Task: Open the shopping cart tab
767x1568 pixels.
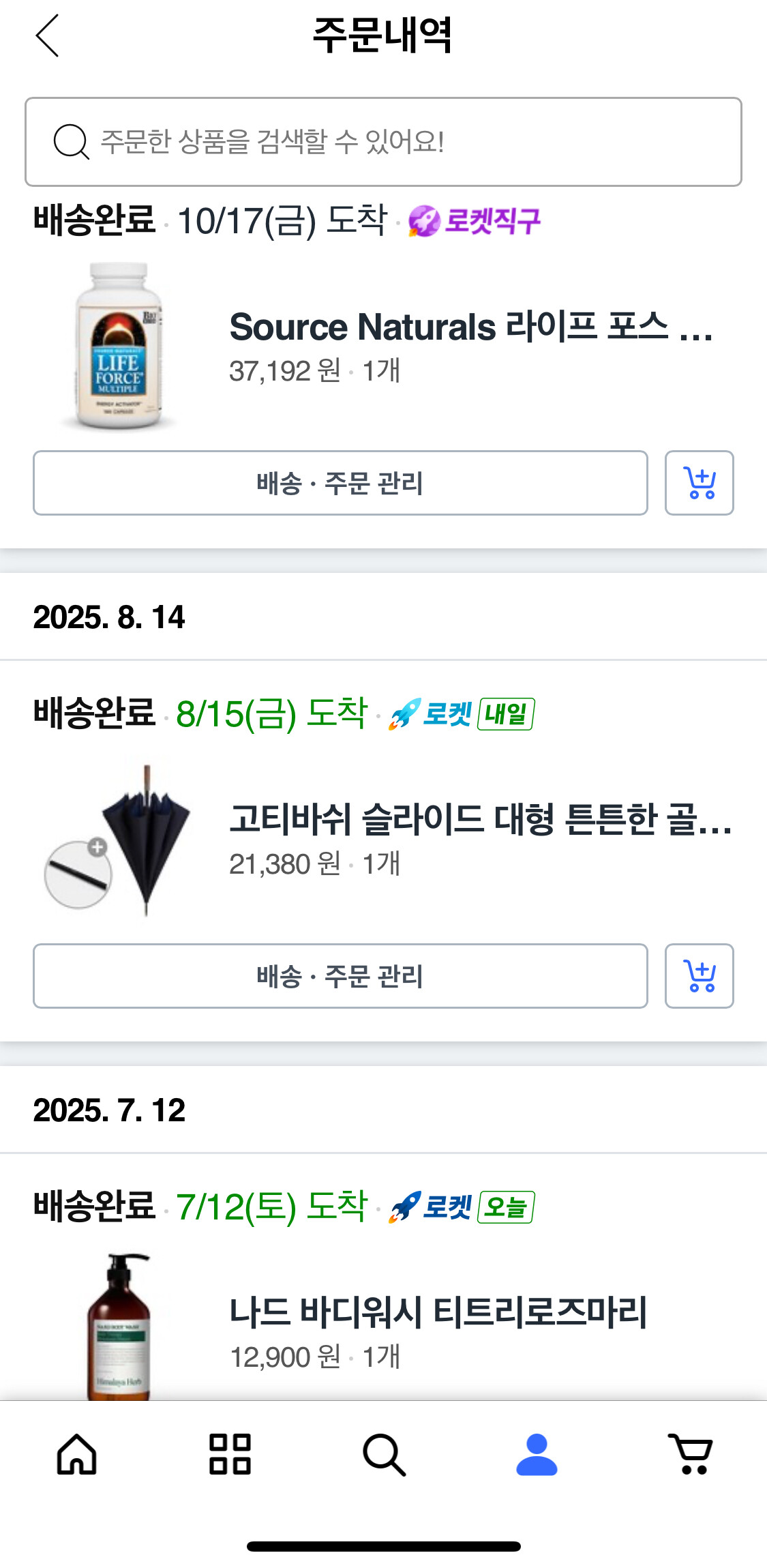Action: [x=691, y=1454]
